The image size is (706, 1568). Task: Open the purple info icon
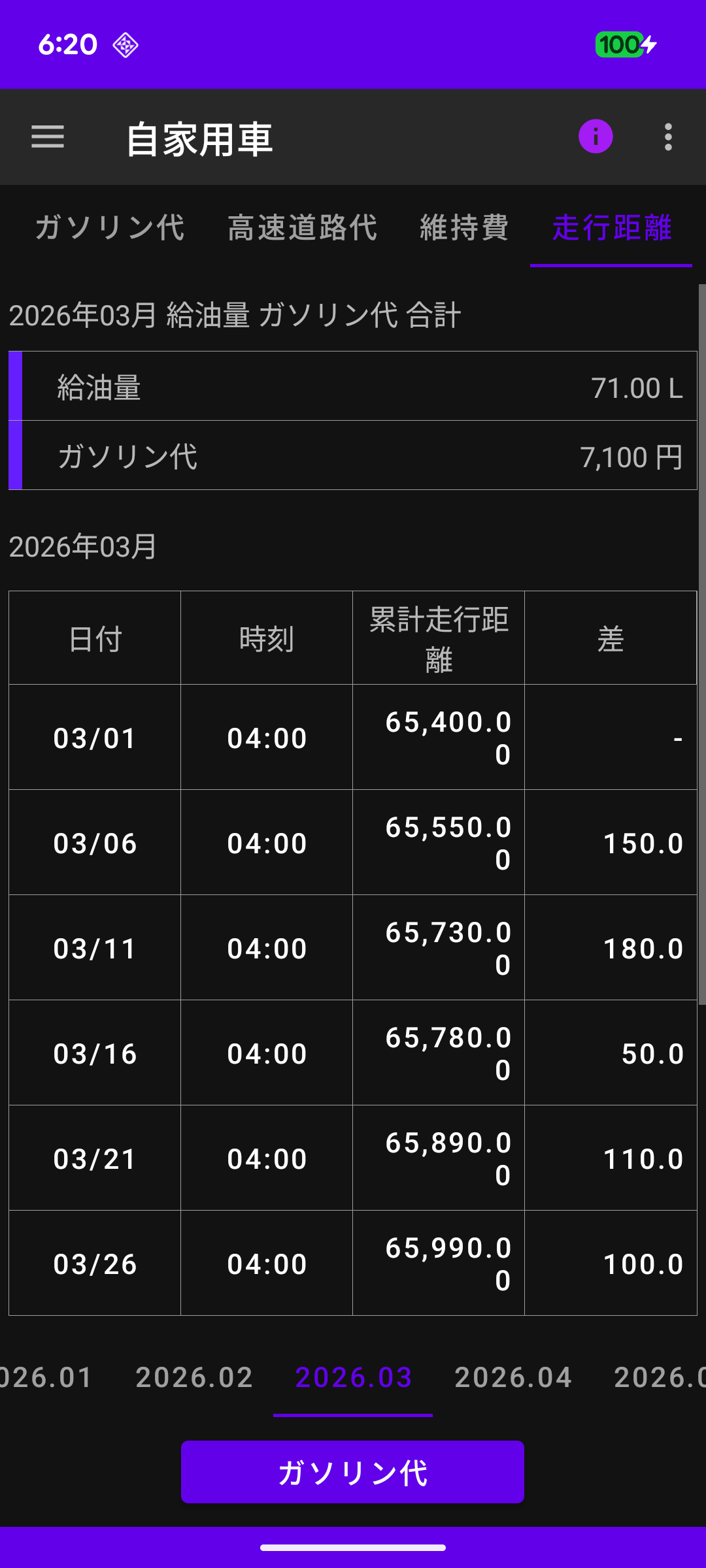[596, 137]
